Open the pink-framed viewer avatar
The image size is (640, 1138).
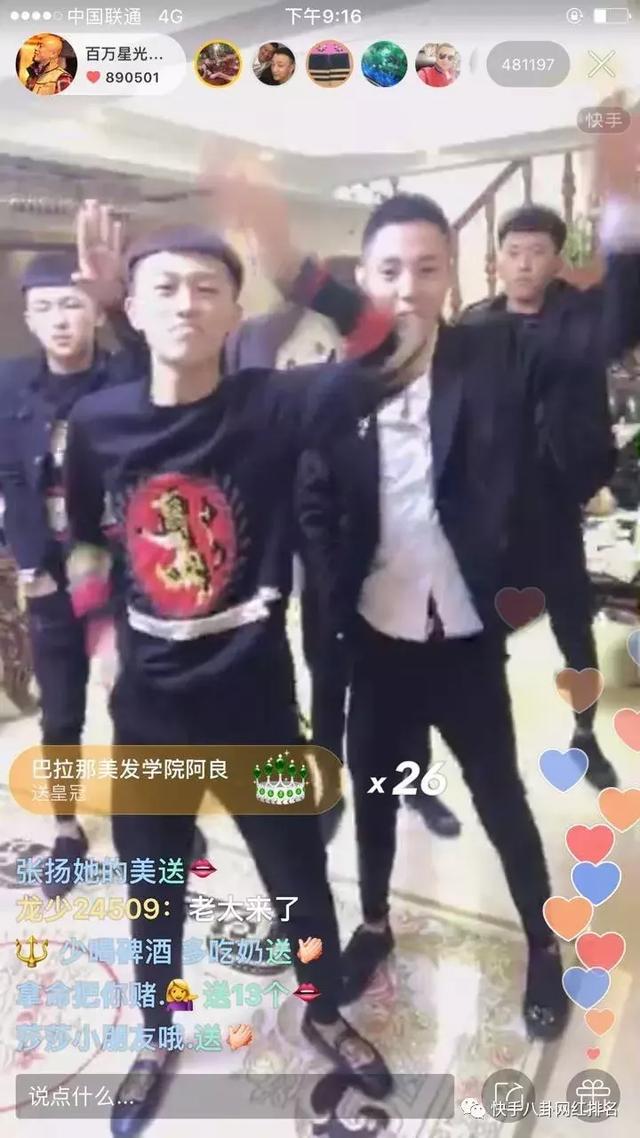[x=329, y=64]
